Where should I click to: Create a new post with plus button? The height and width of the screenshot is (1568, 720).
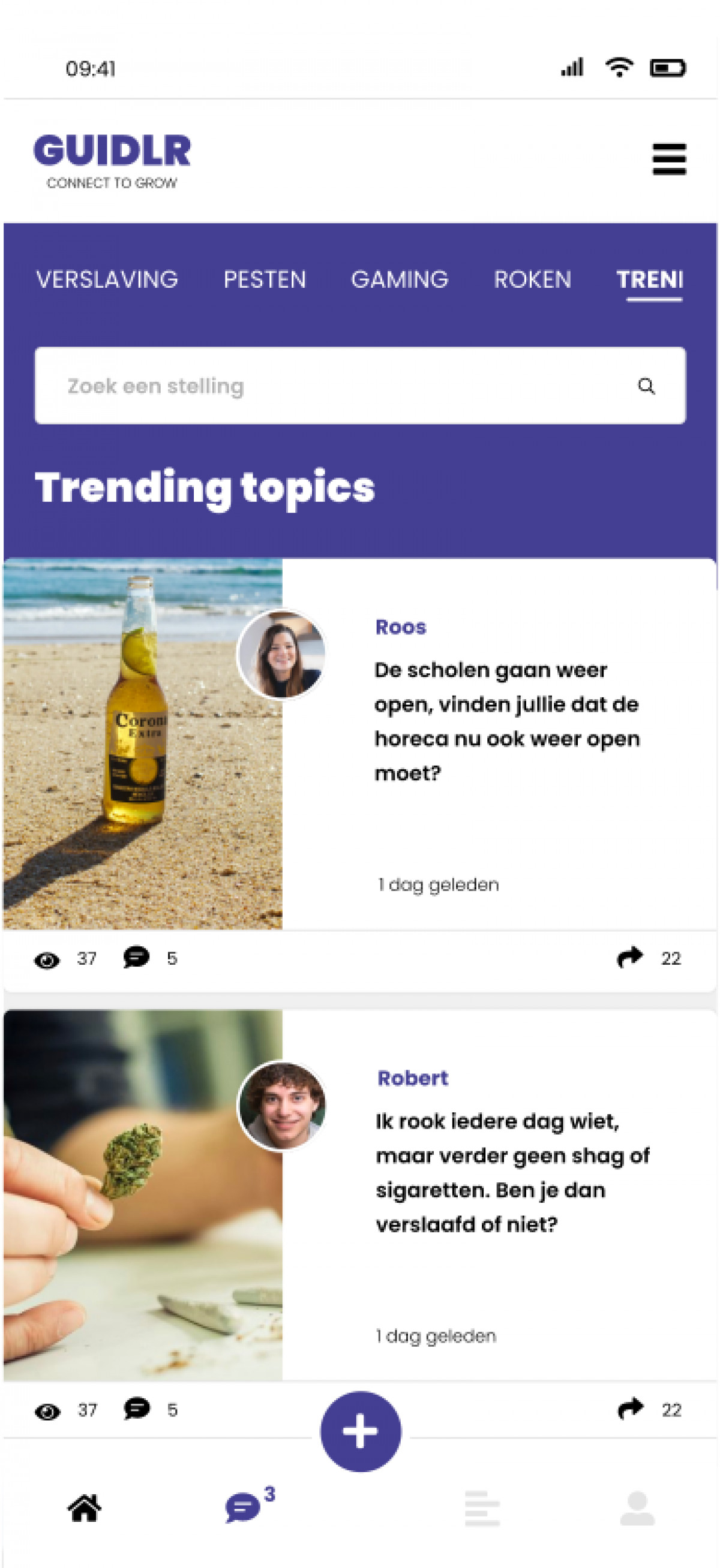coord(361,1432)
